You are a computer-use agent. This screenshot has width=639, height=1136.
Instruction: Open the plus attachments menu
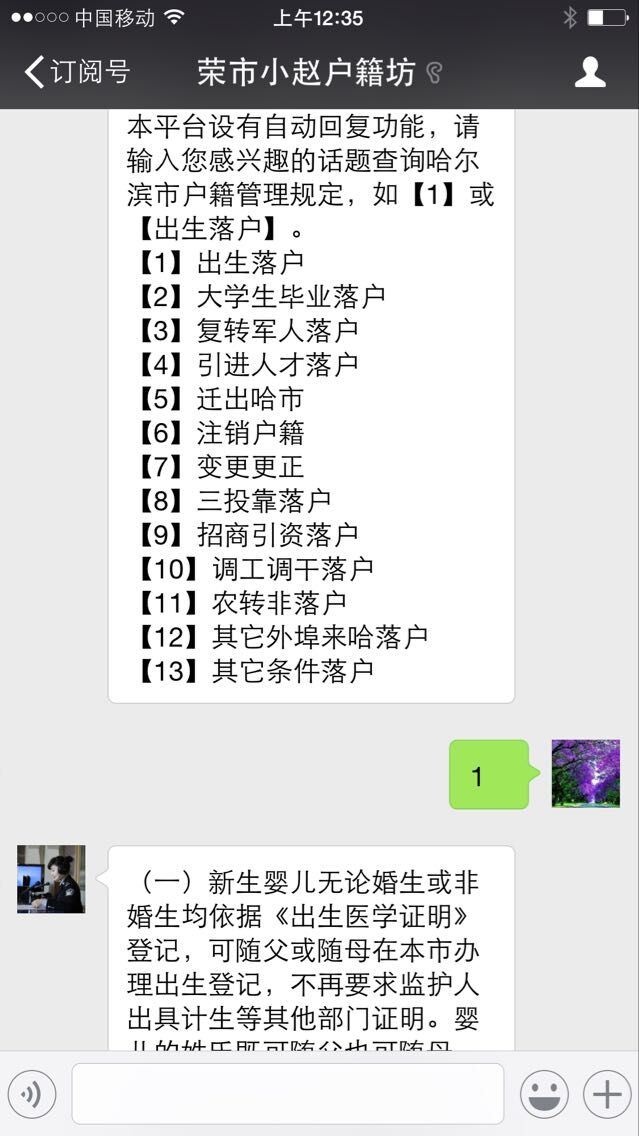click(607, 1094)
